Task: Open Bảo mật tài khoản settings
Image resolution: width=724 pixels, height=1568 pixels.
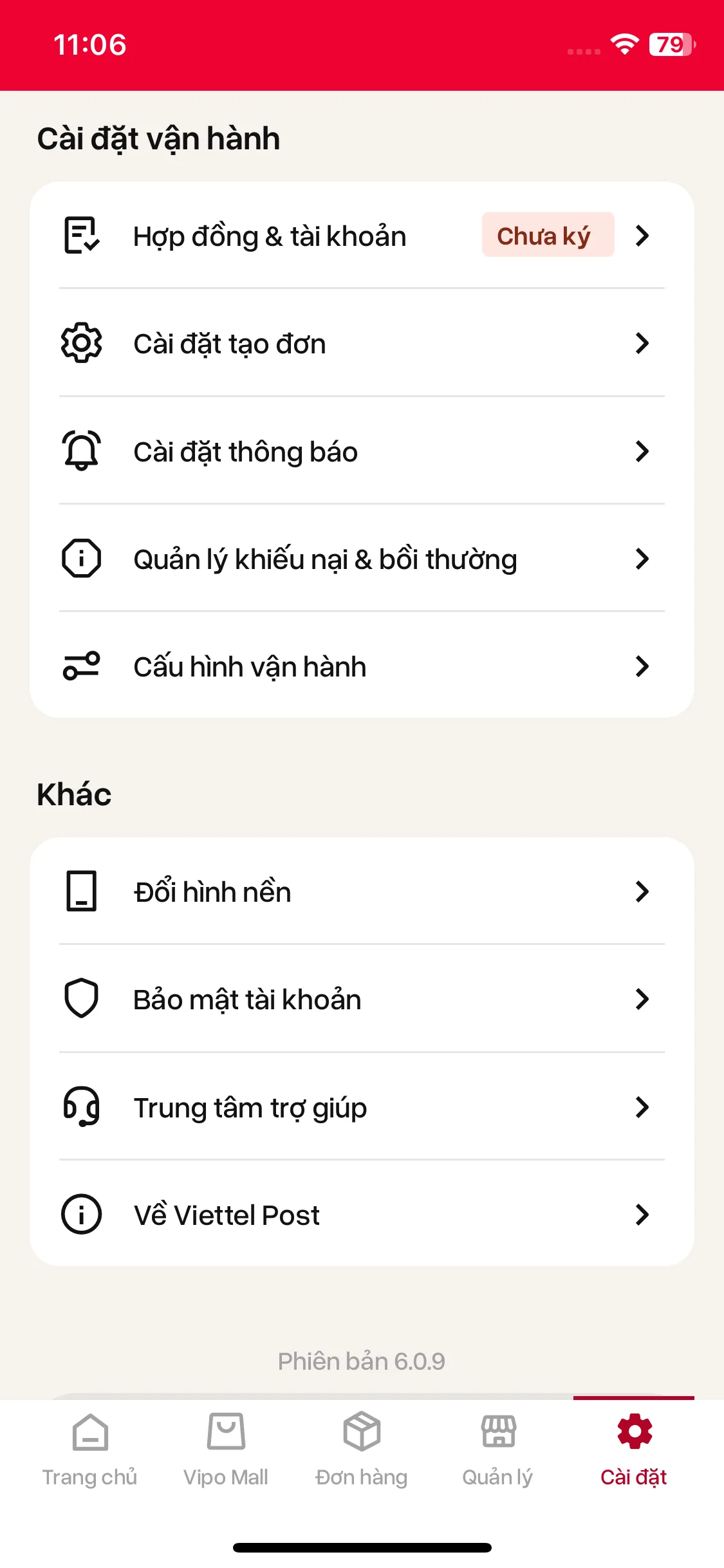Action: [360, 999]
